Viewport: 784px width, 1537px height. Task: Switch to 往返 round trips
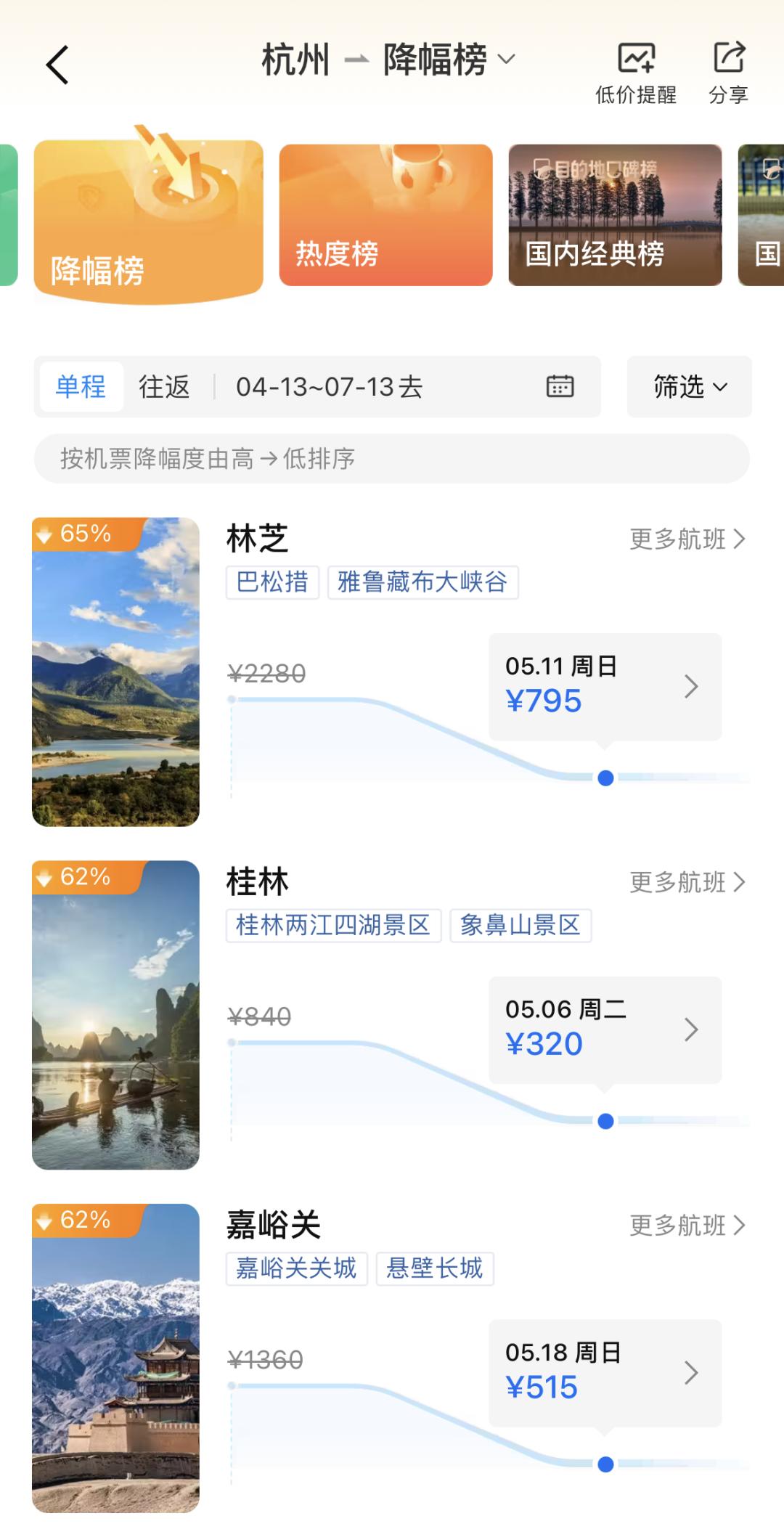(x=165, y=387)
